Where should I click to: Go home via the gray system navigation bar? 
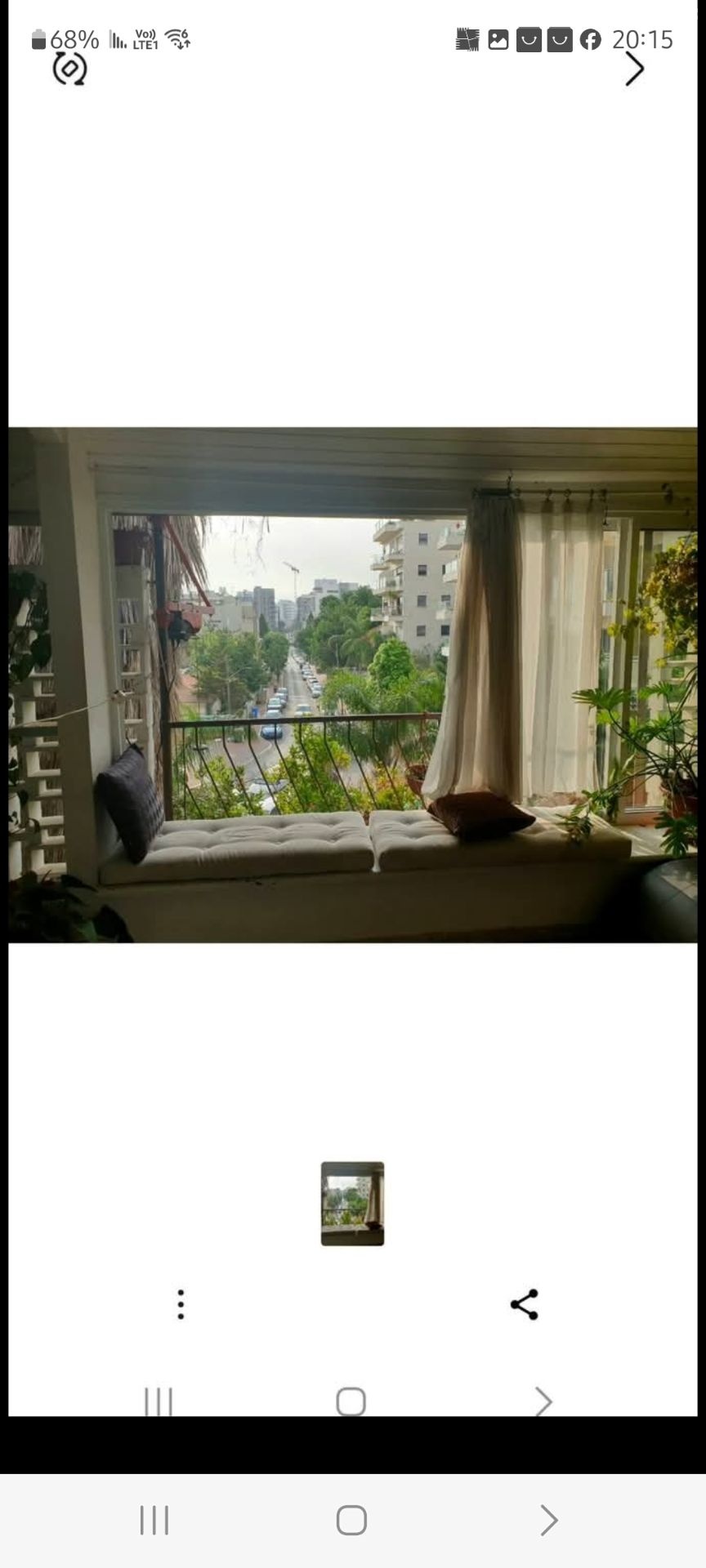point(351,1520)
